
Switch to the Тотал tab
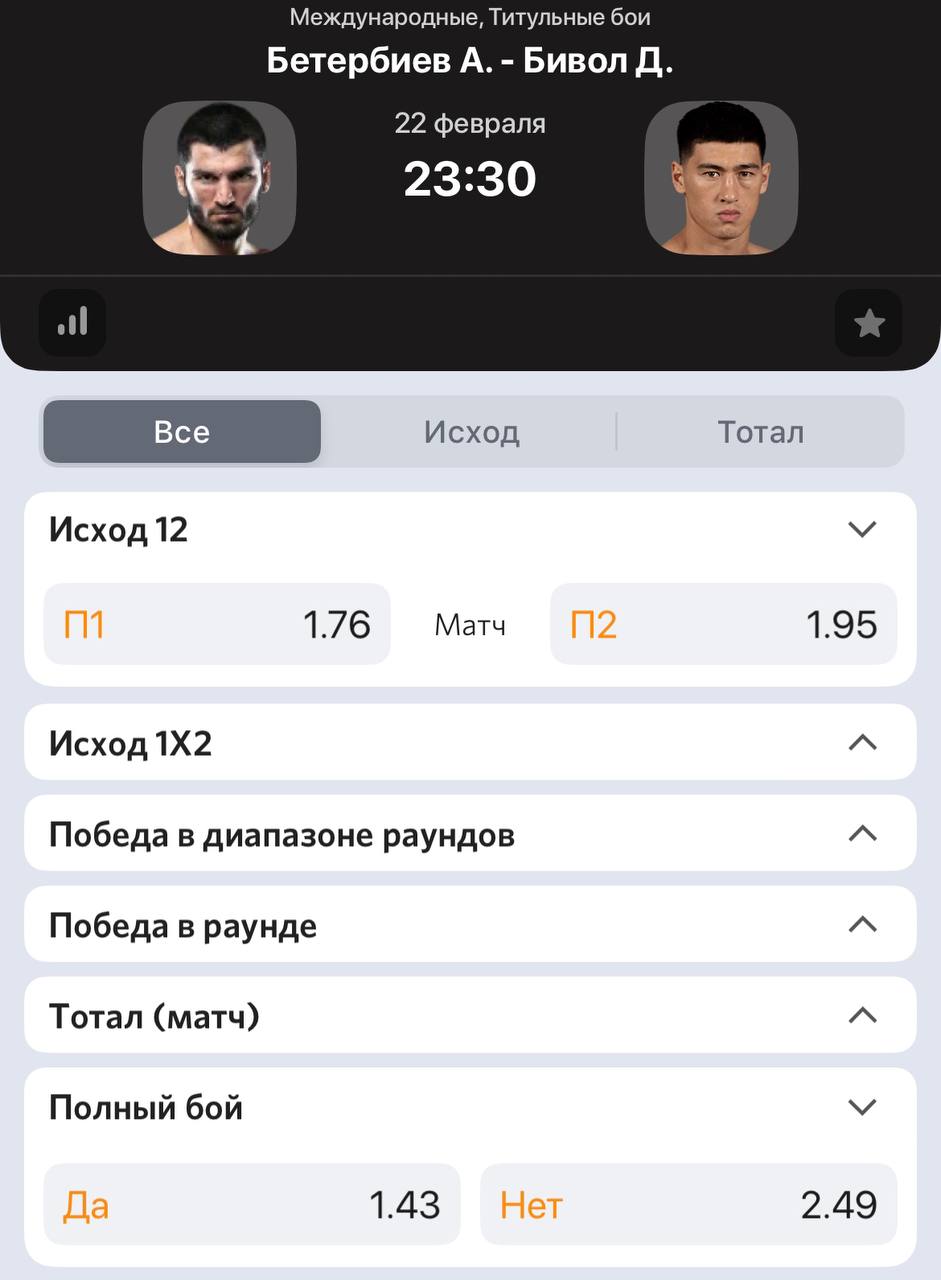click(x=762, y=431)
